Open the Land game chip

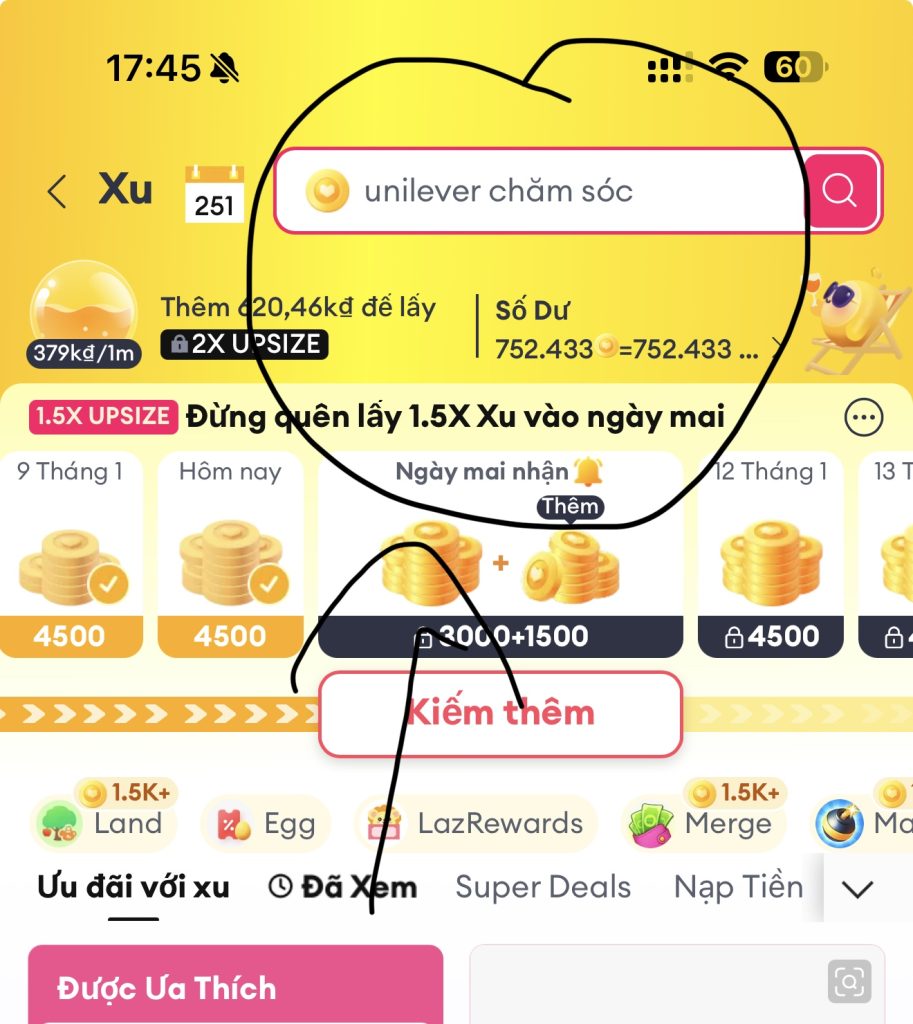[x=105, y=823]
